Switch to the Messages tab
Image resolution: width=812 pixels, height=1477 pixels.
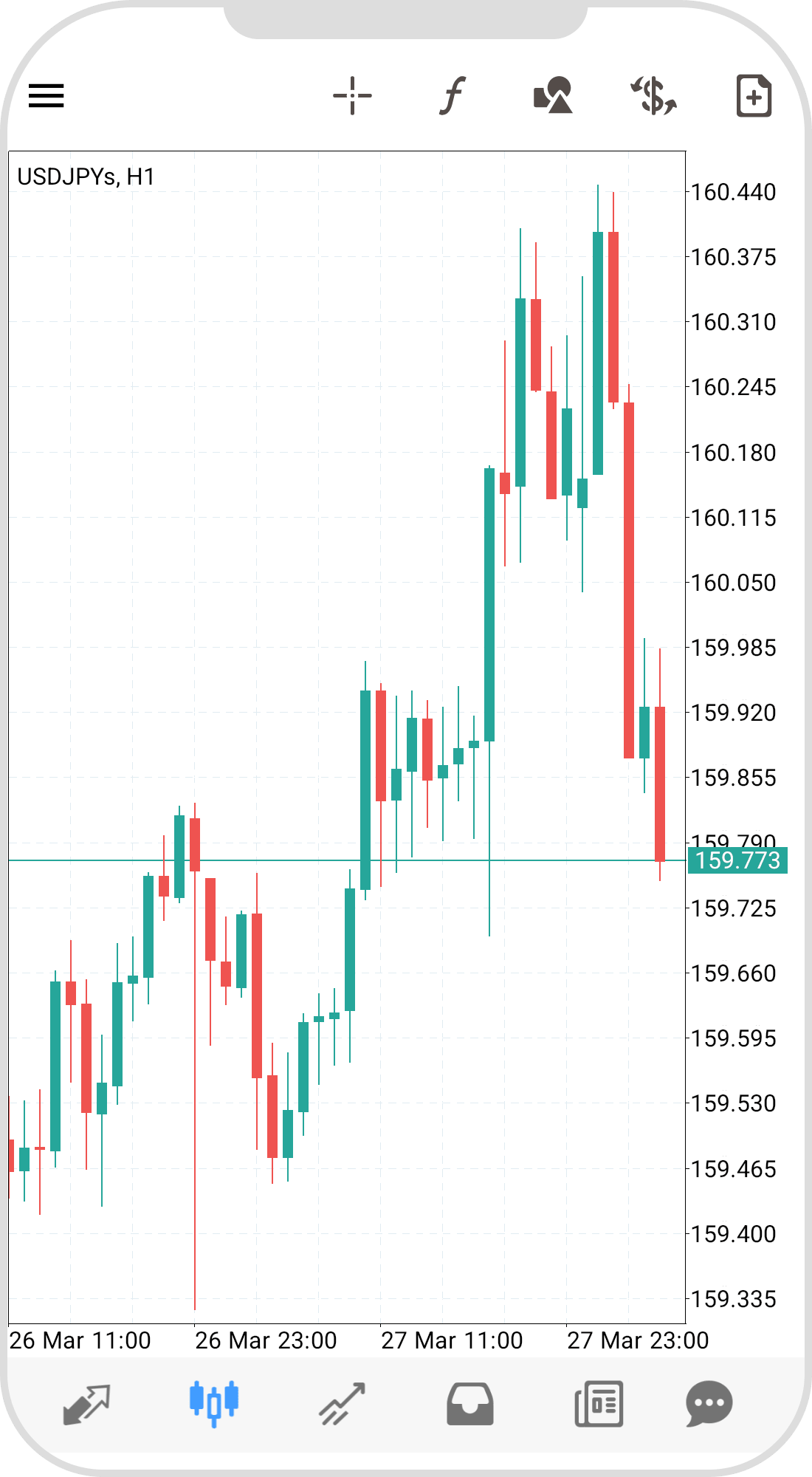point(709,1403)
